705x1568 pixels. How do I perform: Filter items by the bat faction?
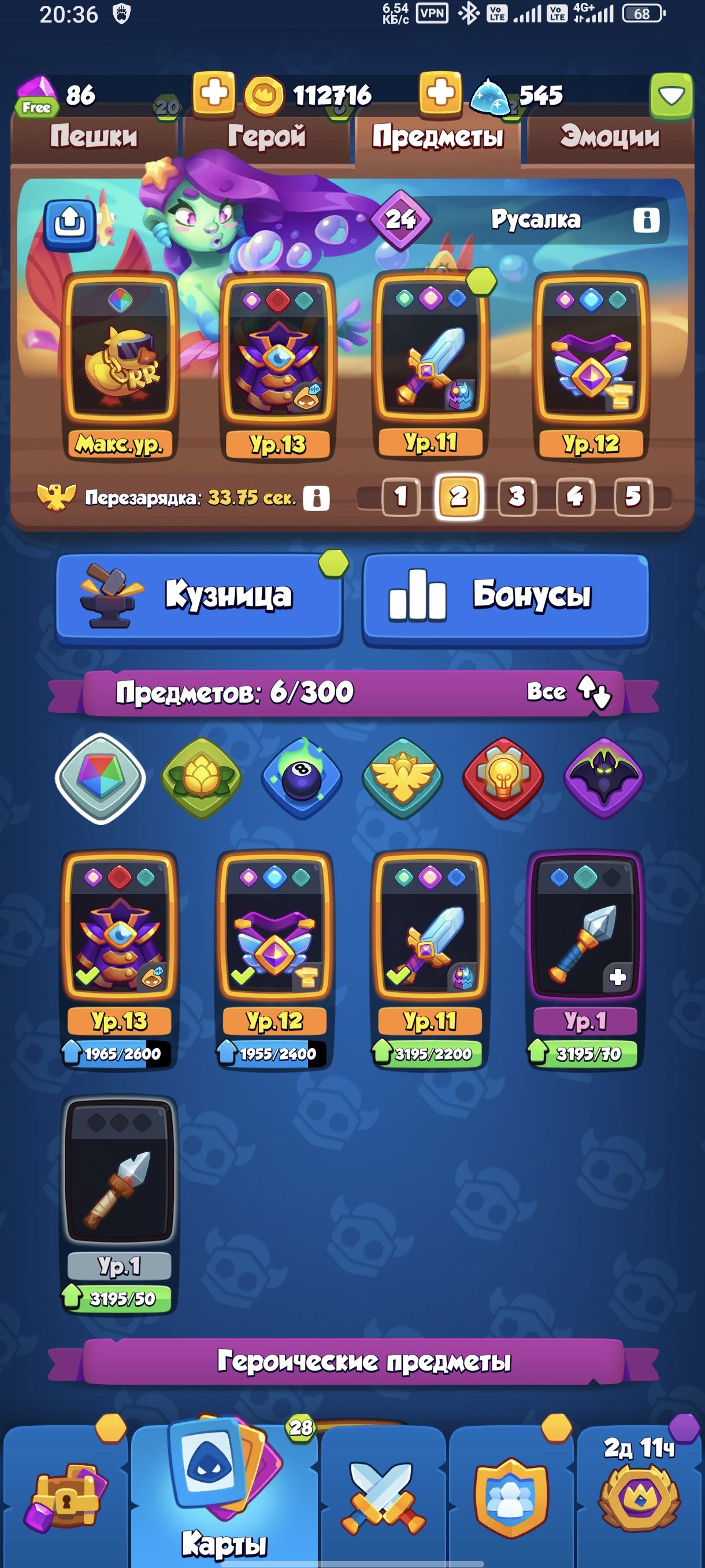[x=603, y=778]
